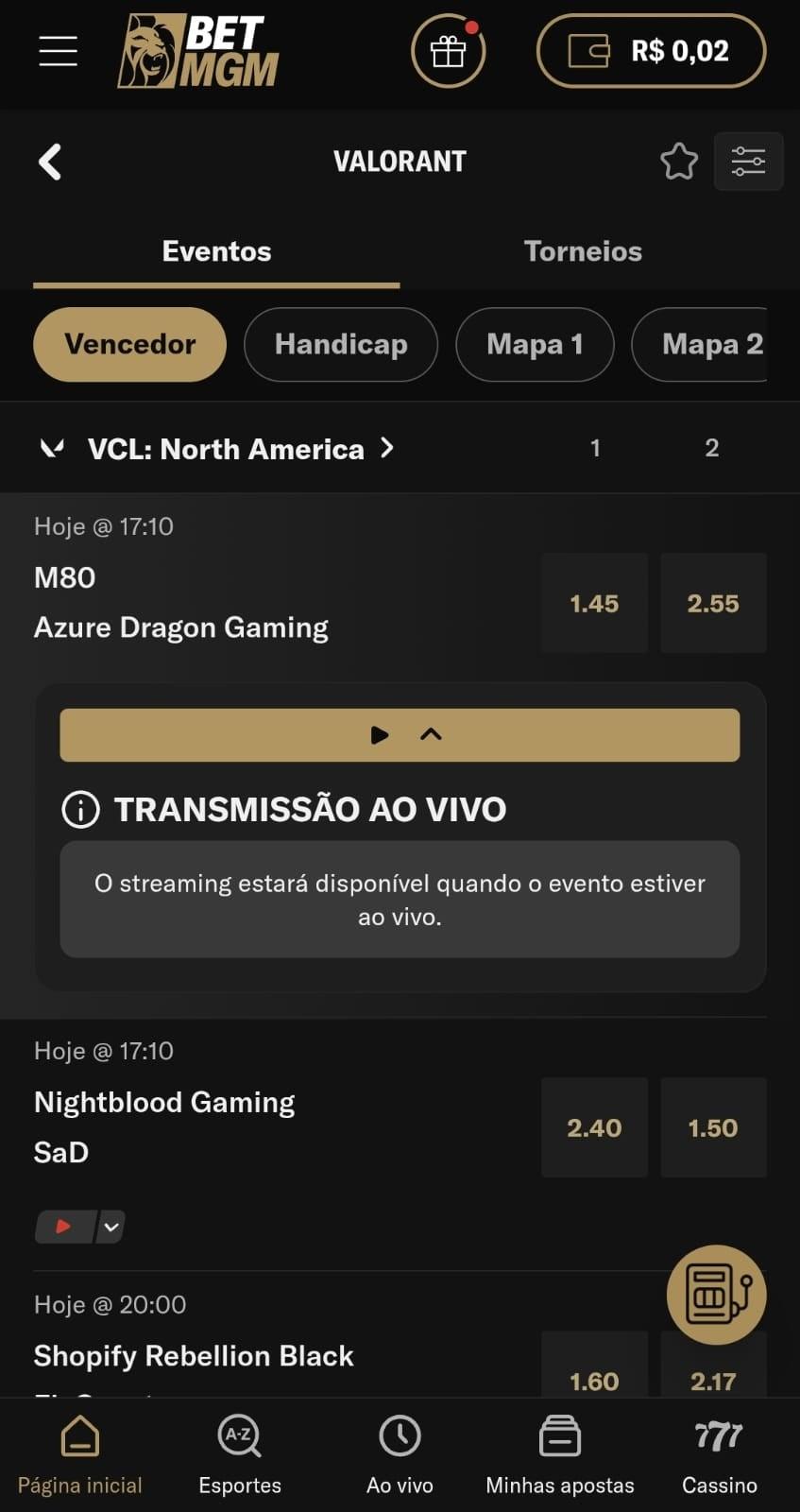Select the Vencedor market filter
Viewport: 800px width, 1512px height.
(x=129, y=344)
